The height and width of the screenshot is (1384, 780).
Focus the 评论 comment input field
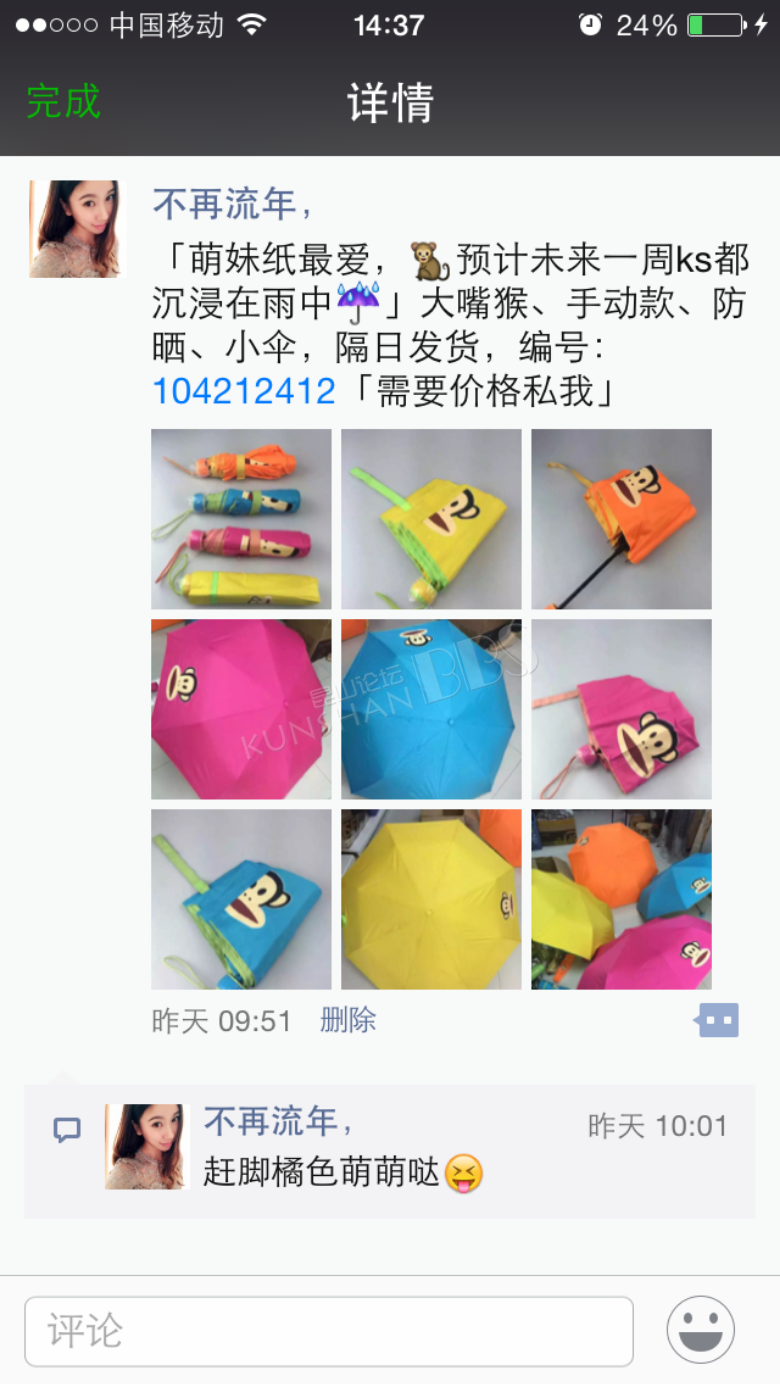point(329,1331)
